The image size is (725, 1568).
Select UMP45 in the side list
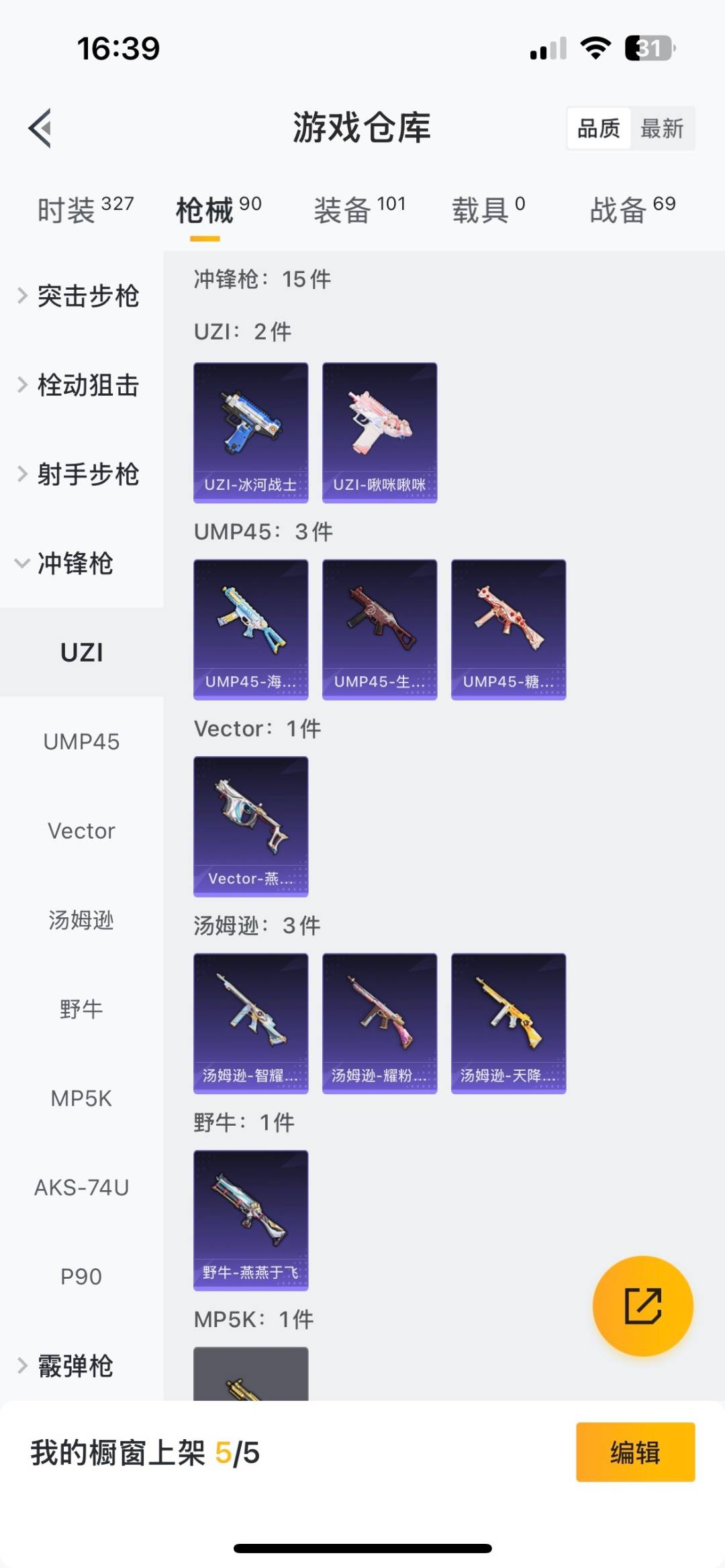point(81,741)
